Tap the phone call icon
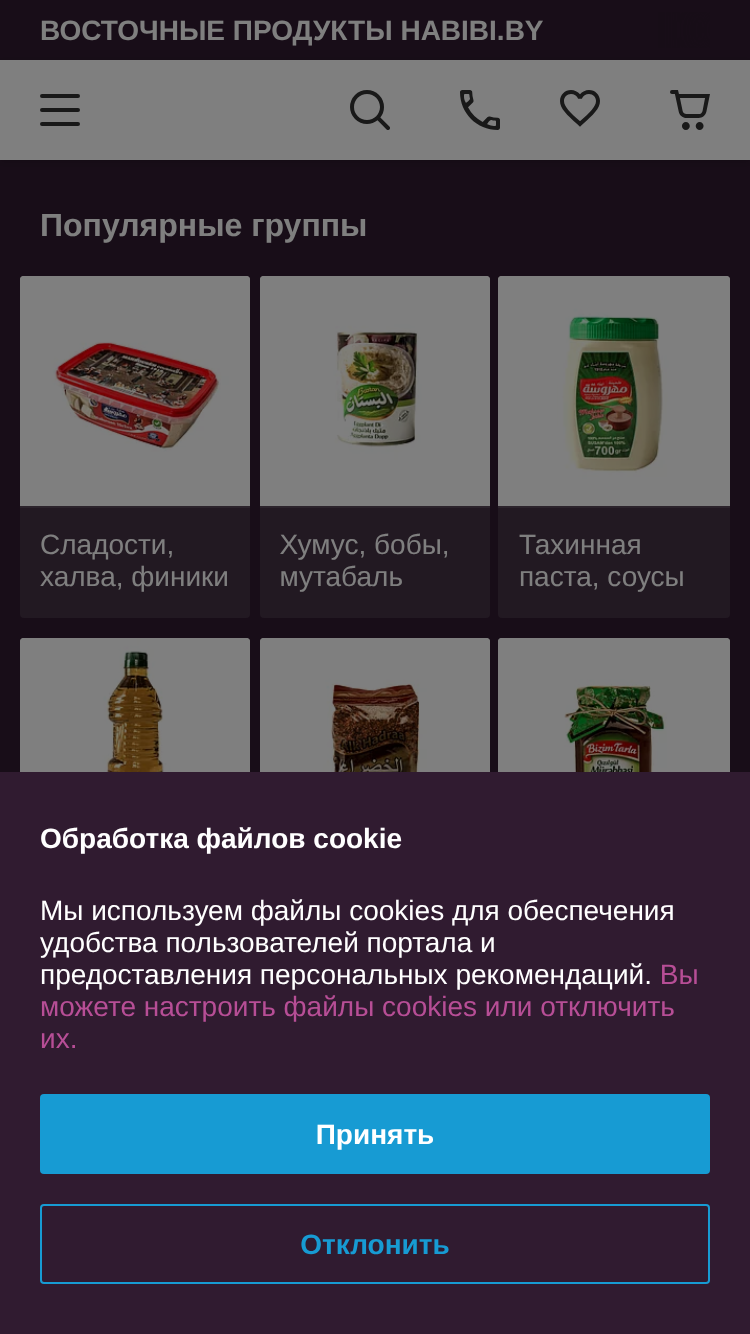The height and width of the screenshot is (1334, 750). tap(479, 110)
